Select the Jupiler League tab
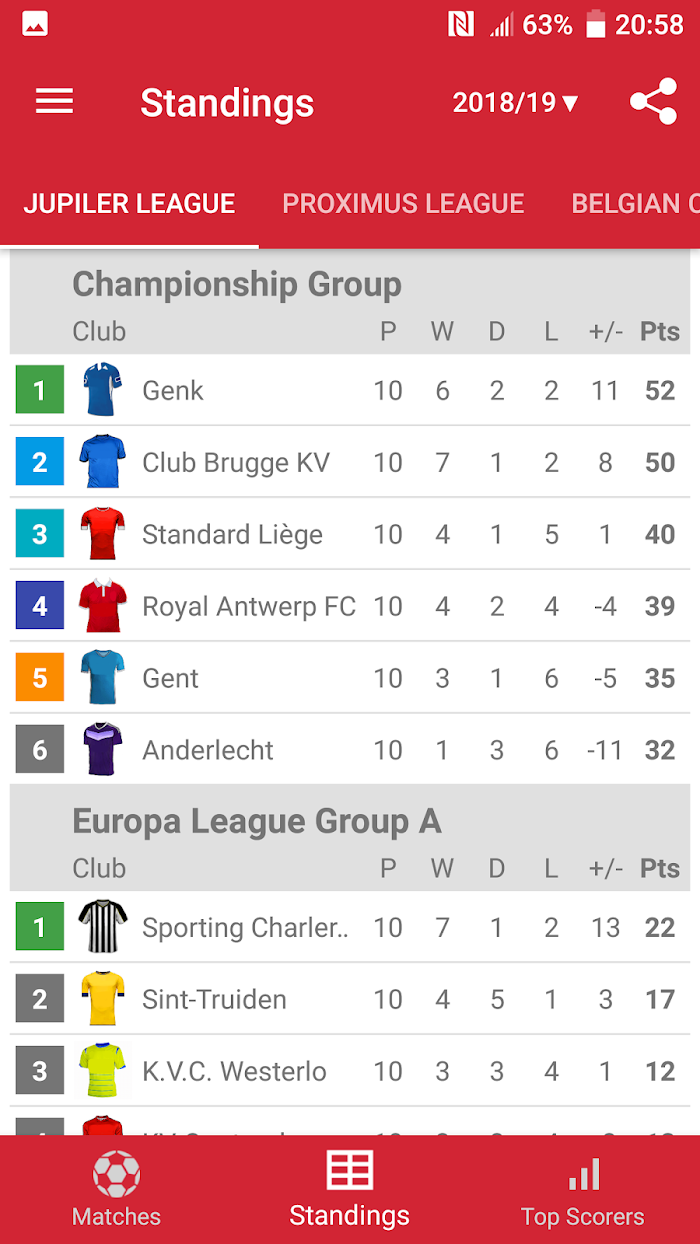Viewport: 700px width, 1244px height. (129, 204)
